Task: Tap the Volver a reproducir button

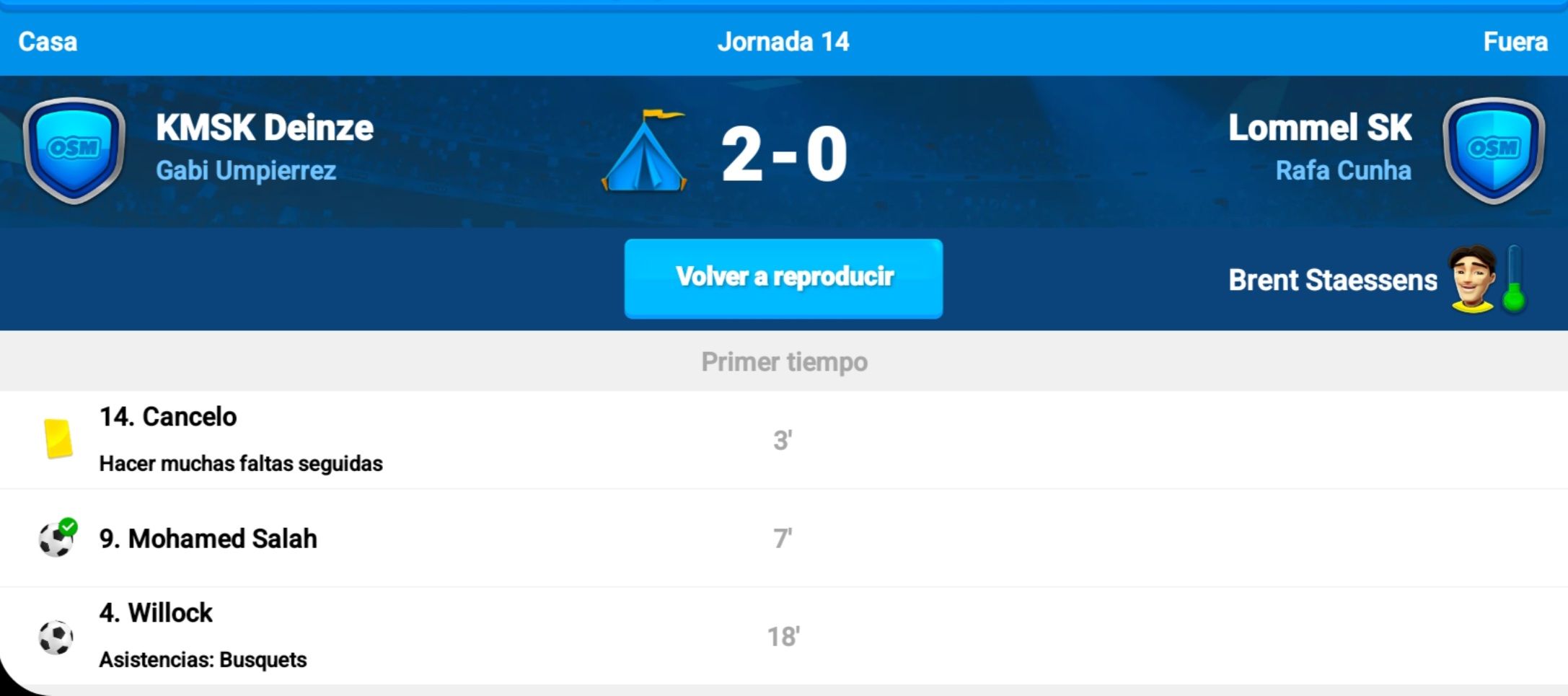Action: tap(783, 278)
